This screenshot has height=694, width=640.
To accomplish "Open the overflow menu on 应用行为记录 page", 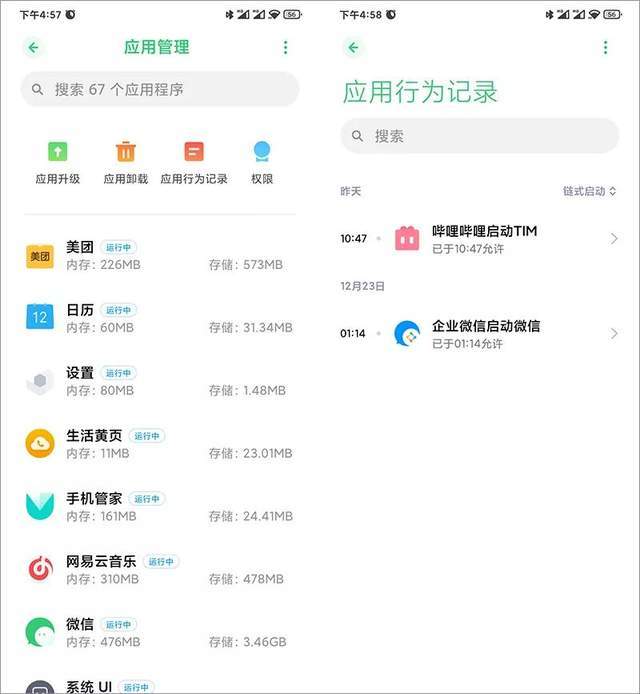I will pyautogui.click(x=605, y=48).
